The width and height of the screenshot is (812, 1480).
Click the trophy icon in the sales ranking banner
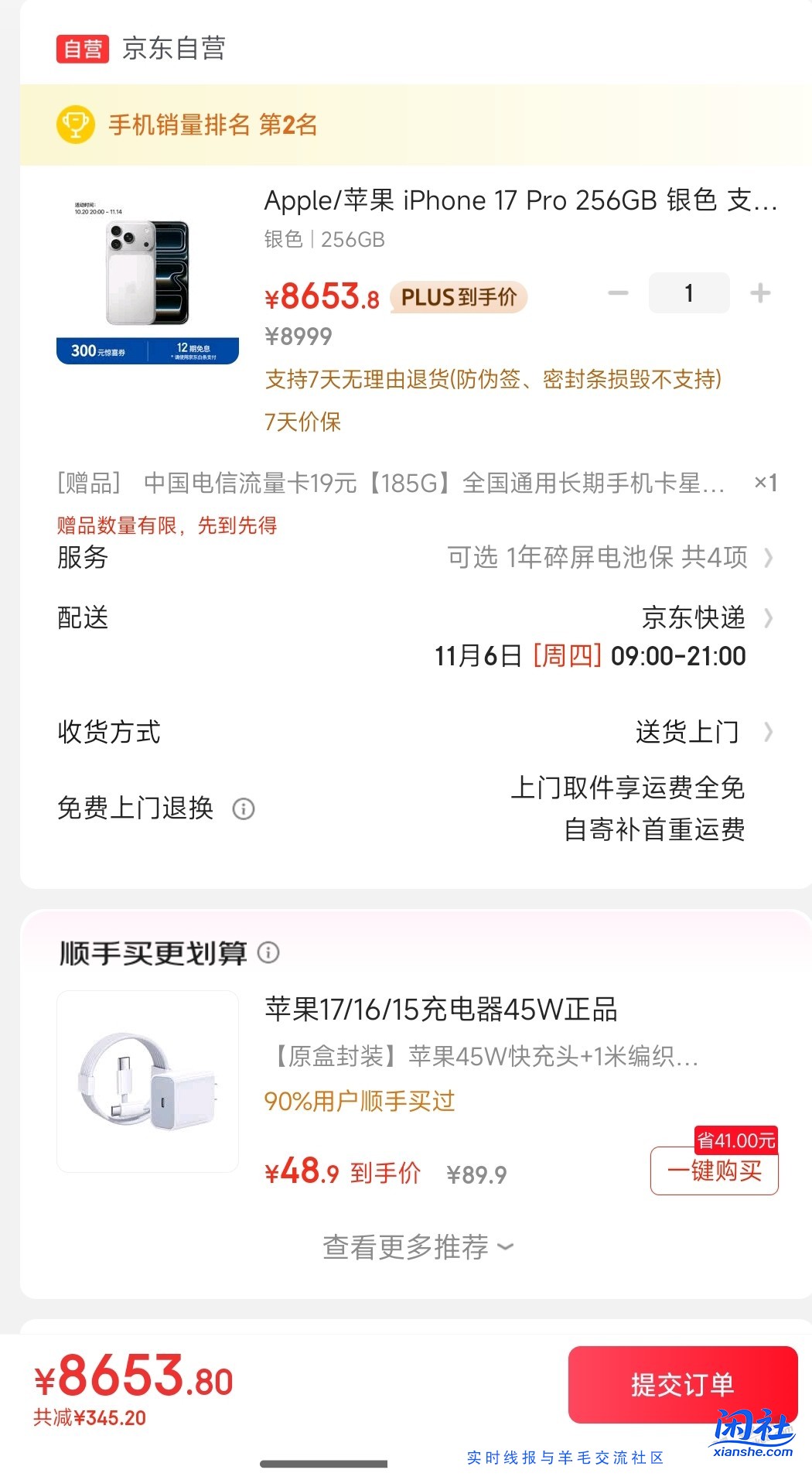[x=76, y=124]
